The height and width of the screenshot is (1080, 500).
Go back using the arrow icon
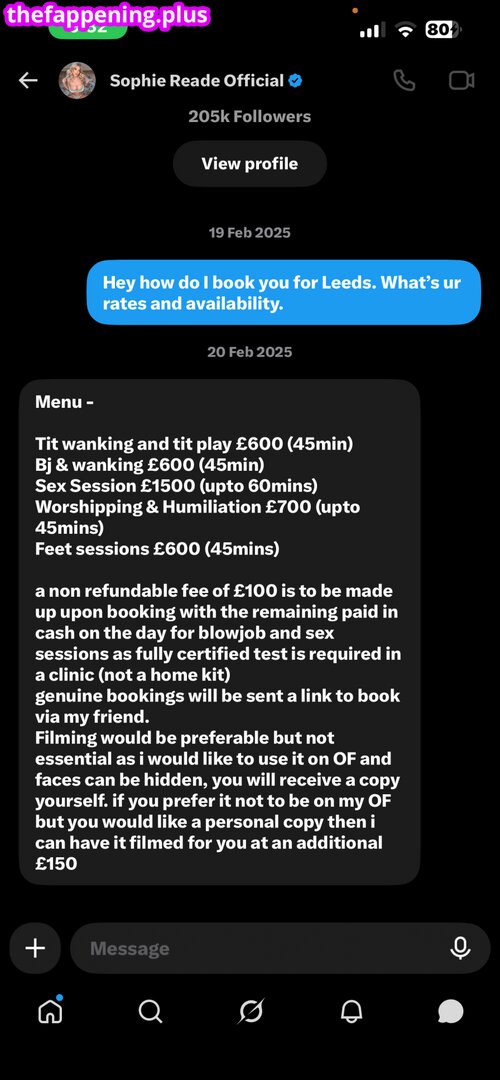coord(28,81)
